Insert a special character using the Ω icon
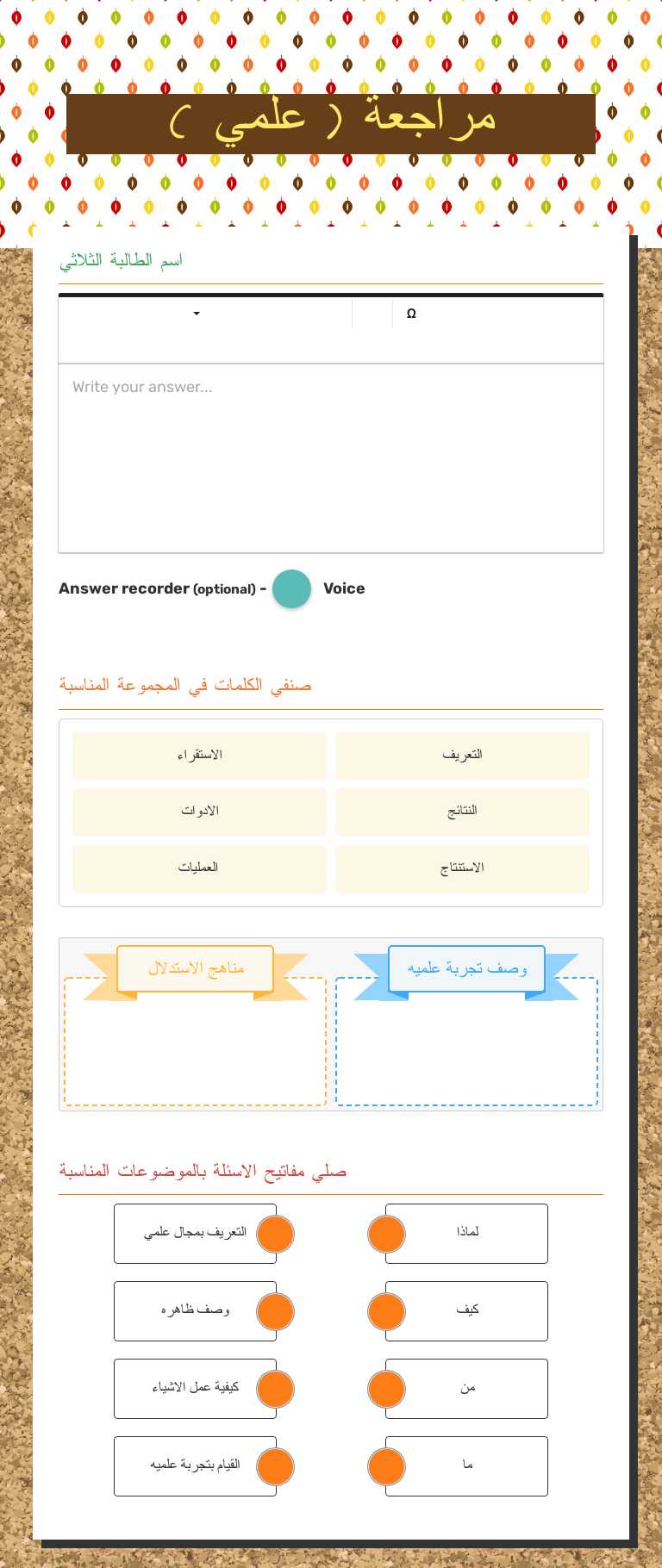Viewport: 662px width, 1568px height. click(x=411, y=314)
